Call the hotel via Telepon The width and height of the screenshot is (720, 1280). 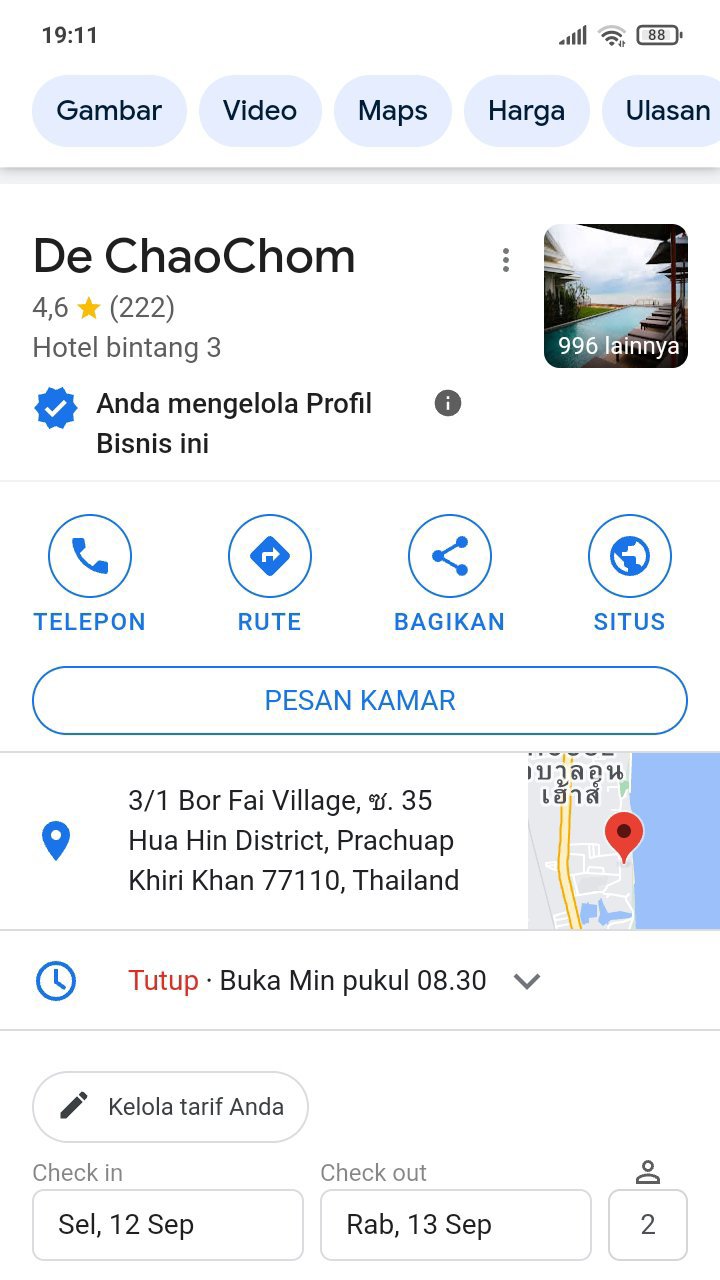click(90, 574)
